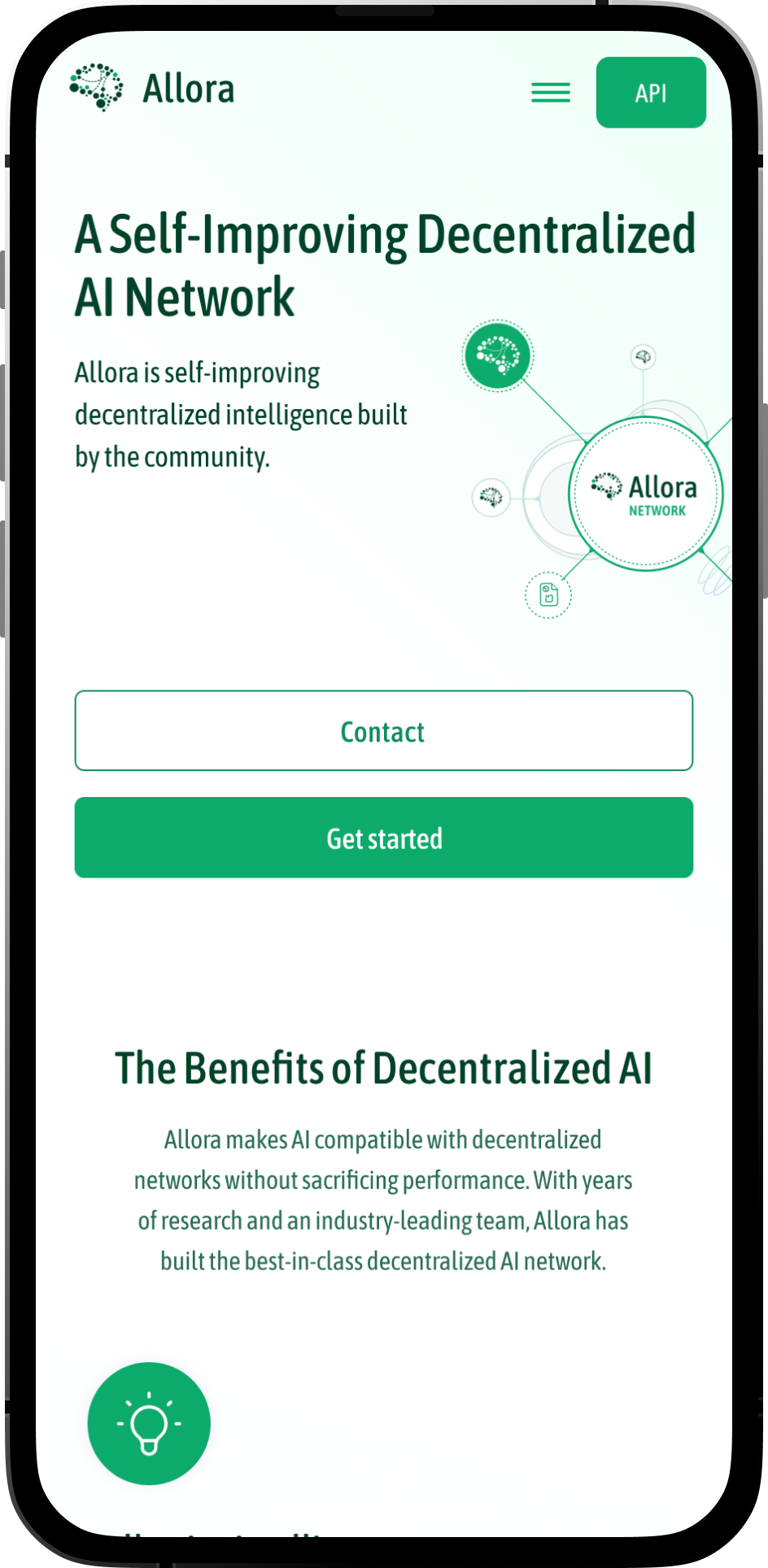Viewport: 768px width, 1568px height.
Task: Select Get started
Action: click(383, 838)
